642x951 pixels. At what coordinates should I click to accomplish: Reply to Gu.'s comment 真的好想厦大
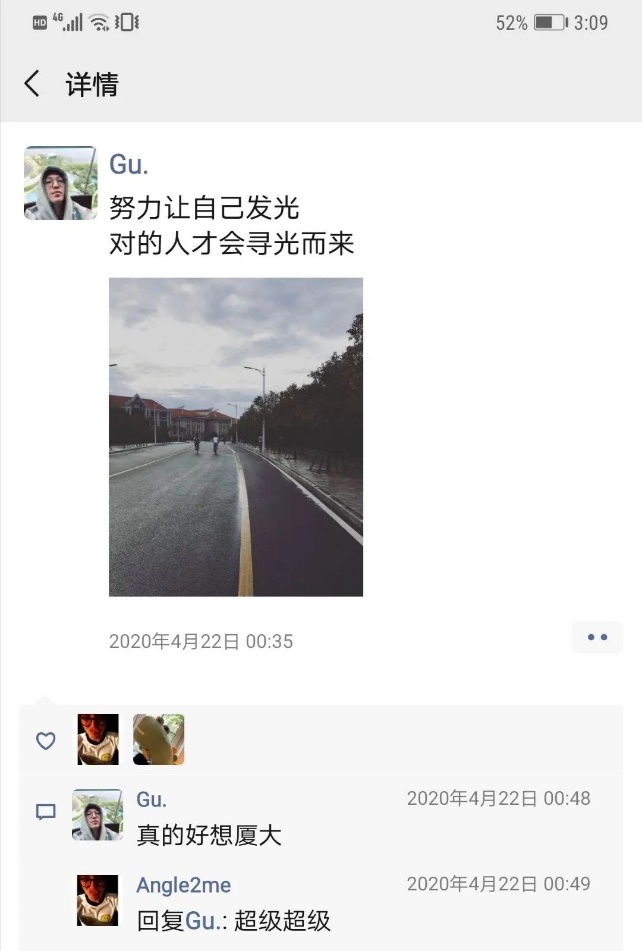pos(210,835)
